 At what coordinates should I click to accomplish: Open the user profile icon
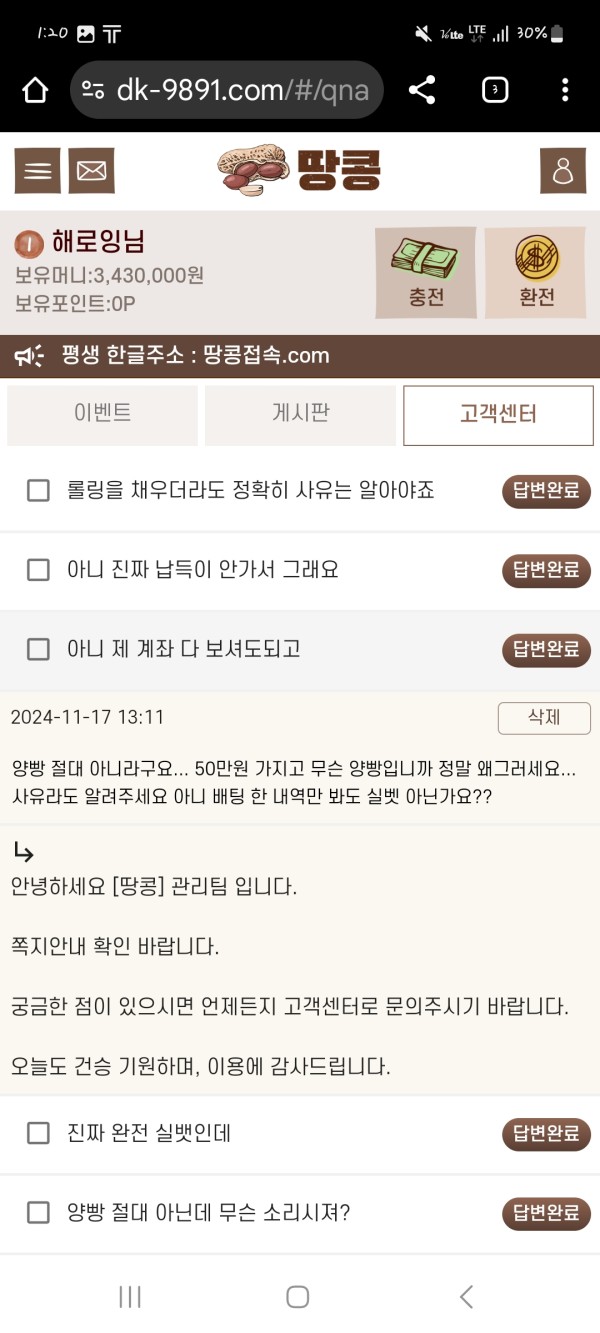coord(562,171)
